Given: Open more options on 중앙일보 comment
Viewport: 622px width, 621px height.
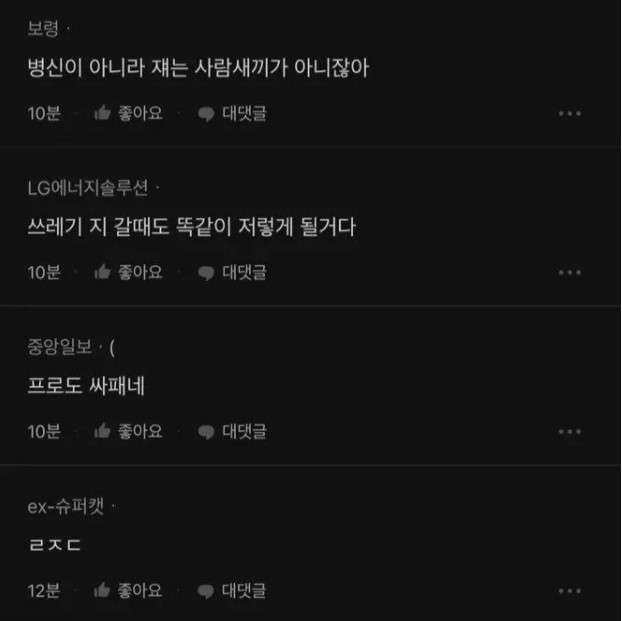Looking at the screenshot, I should click(569, 432).
